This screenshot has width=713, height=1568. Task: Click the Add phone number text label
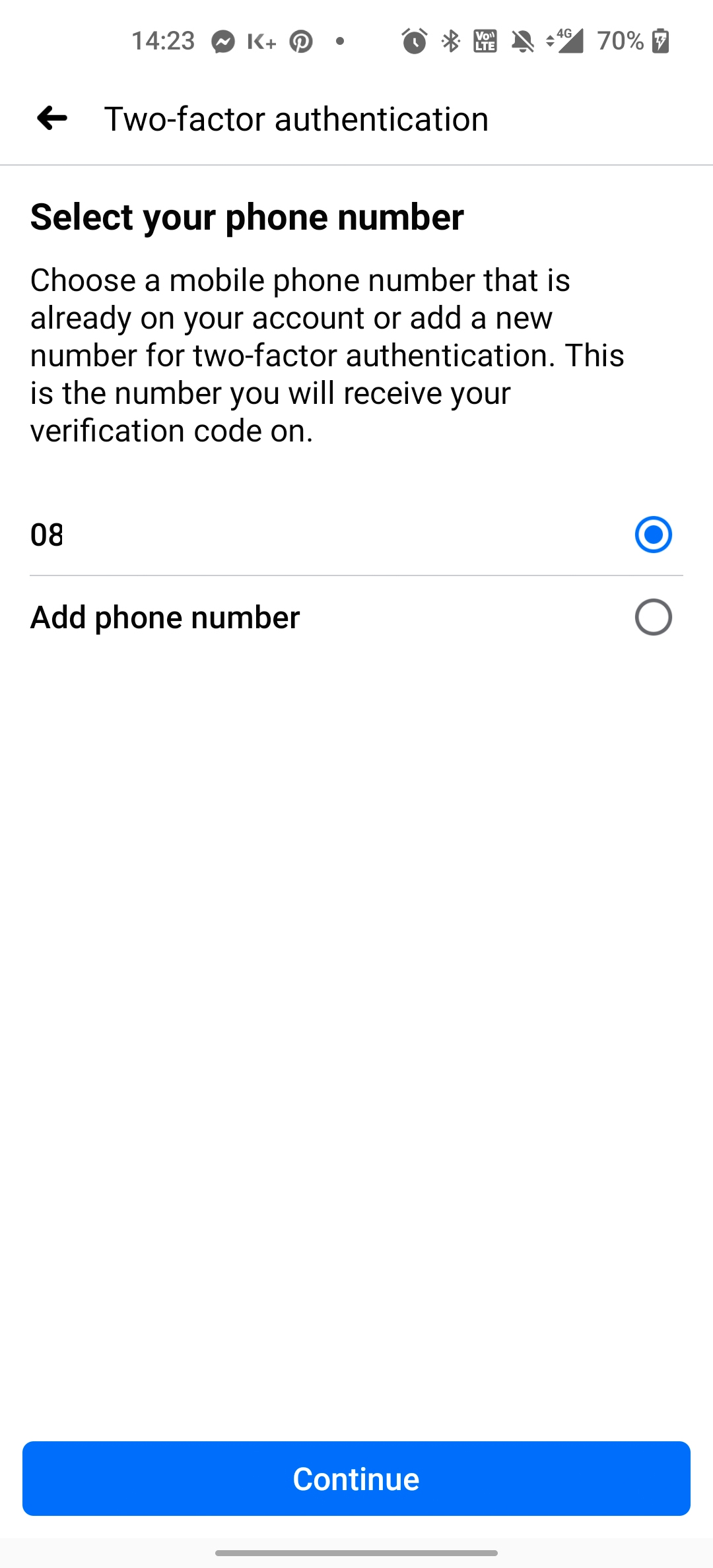point(164,616)
